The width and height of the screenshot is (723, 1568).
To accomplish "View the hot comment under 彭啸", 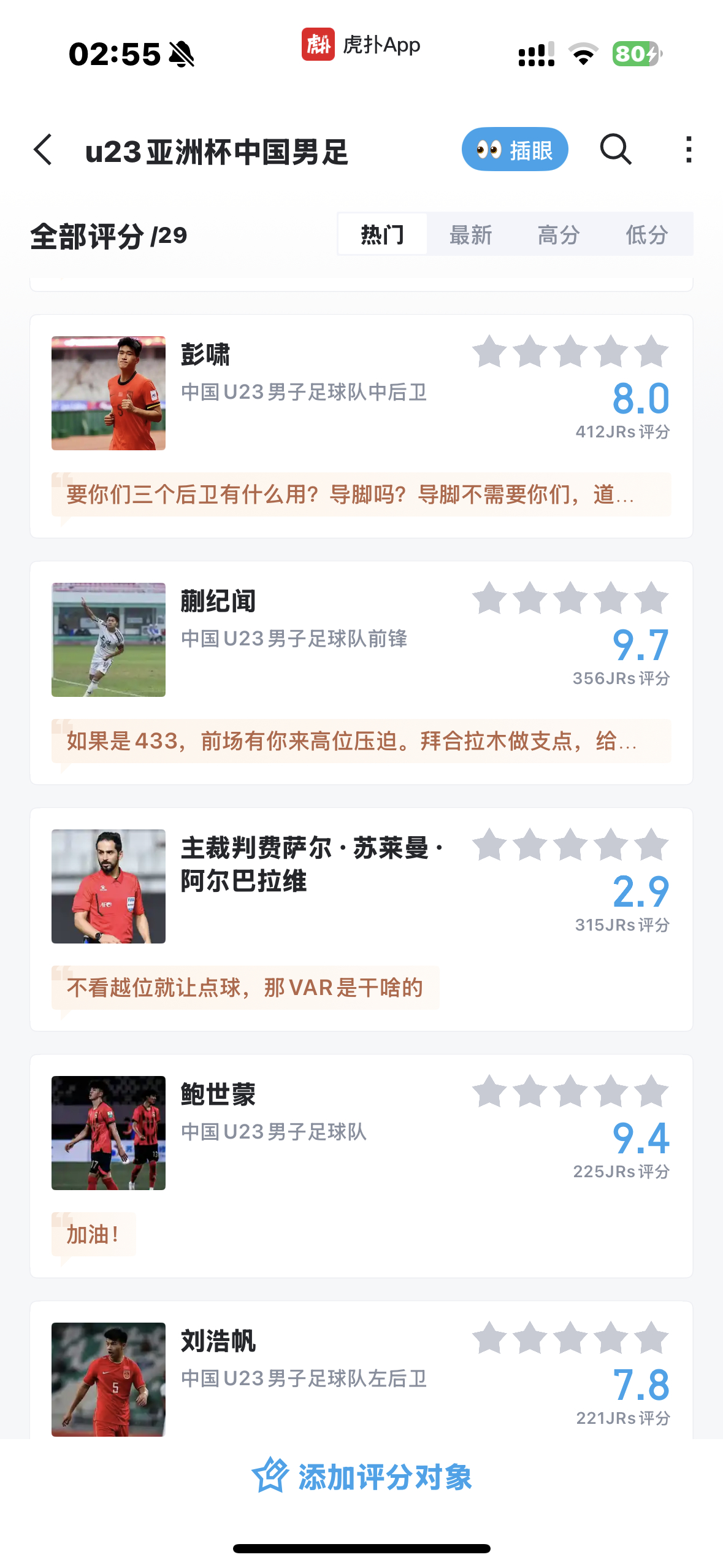I will [361, 494].
